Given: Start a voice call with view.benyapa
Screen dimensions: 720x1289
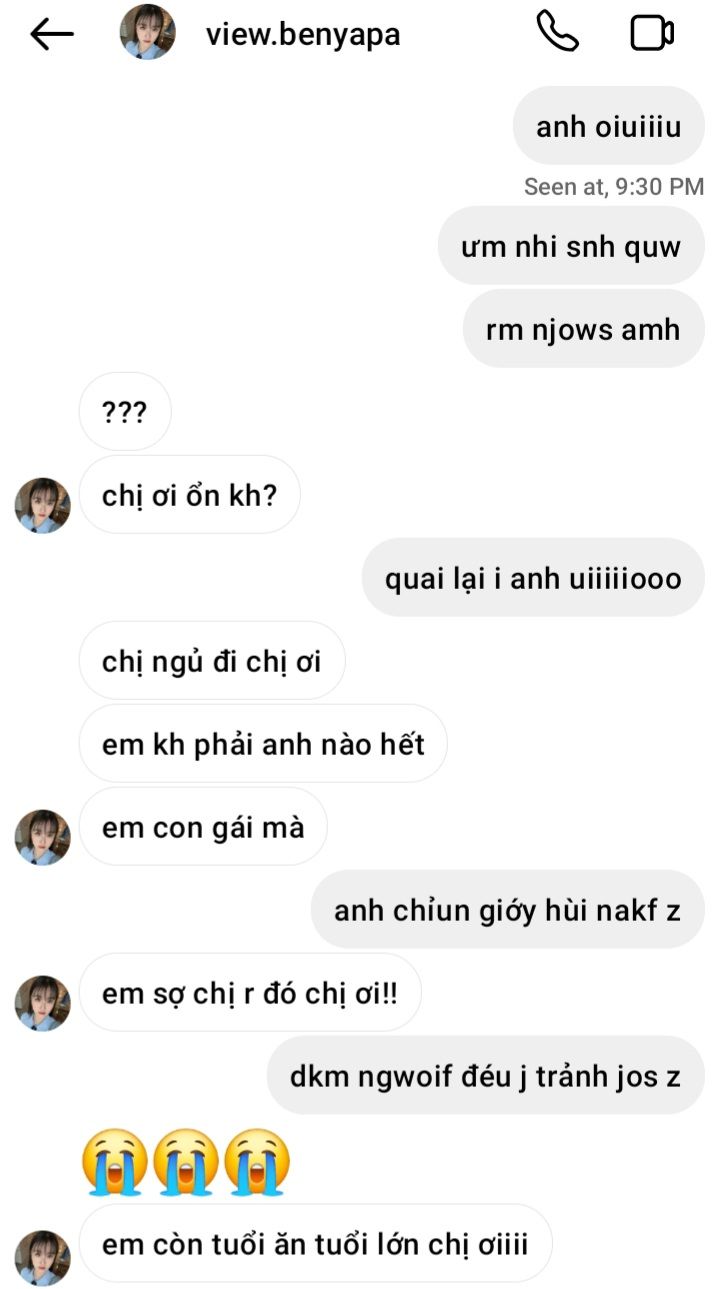Looking at the screenshot, I should [x=557, y=32].
